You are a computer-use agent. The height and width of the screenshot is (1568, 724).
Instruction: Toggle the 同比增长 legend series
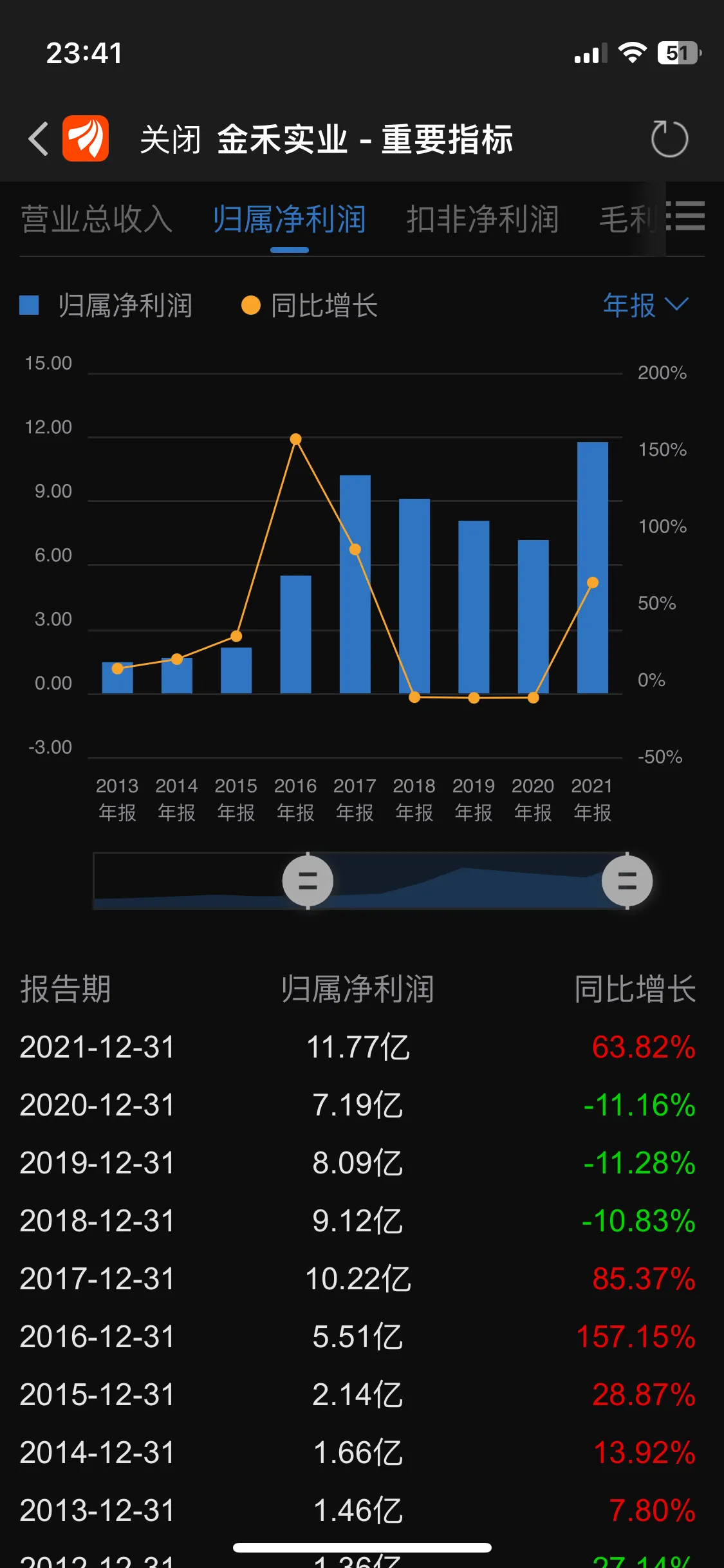(x=310, y=306)
